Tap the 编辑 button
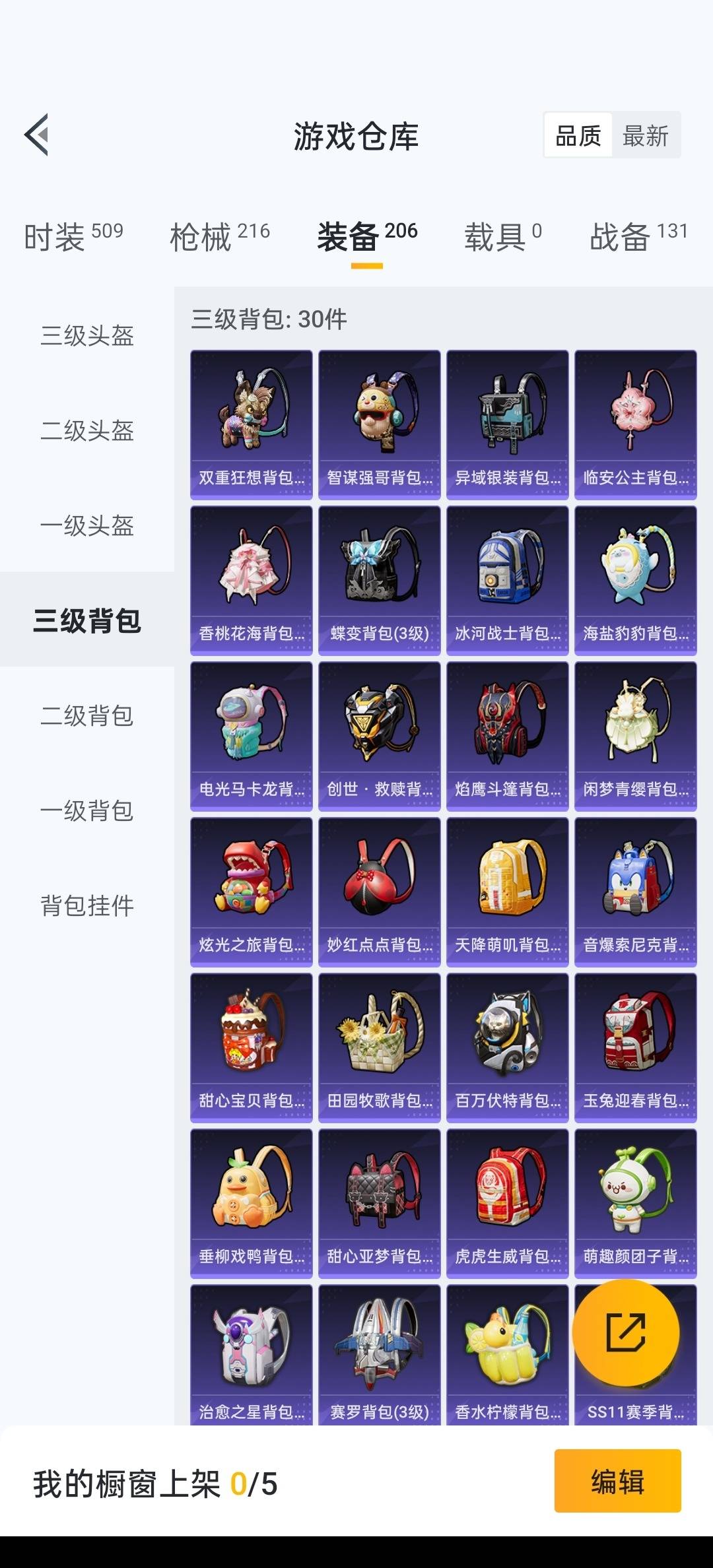Viewport: 713px width, 1568px height. 617,1482
